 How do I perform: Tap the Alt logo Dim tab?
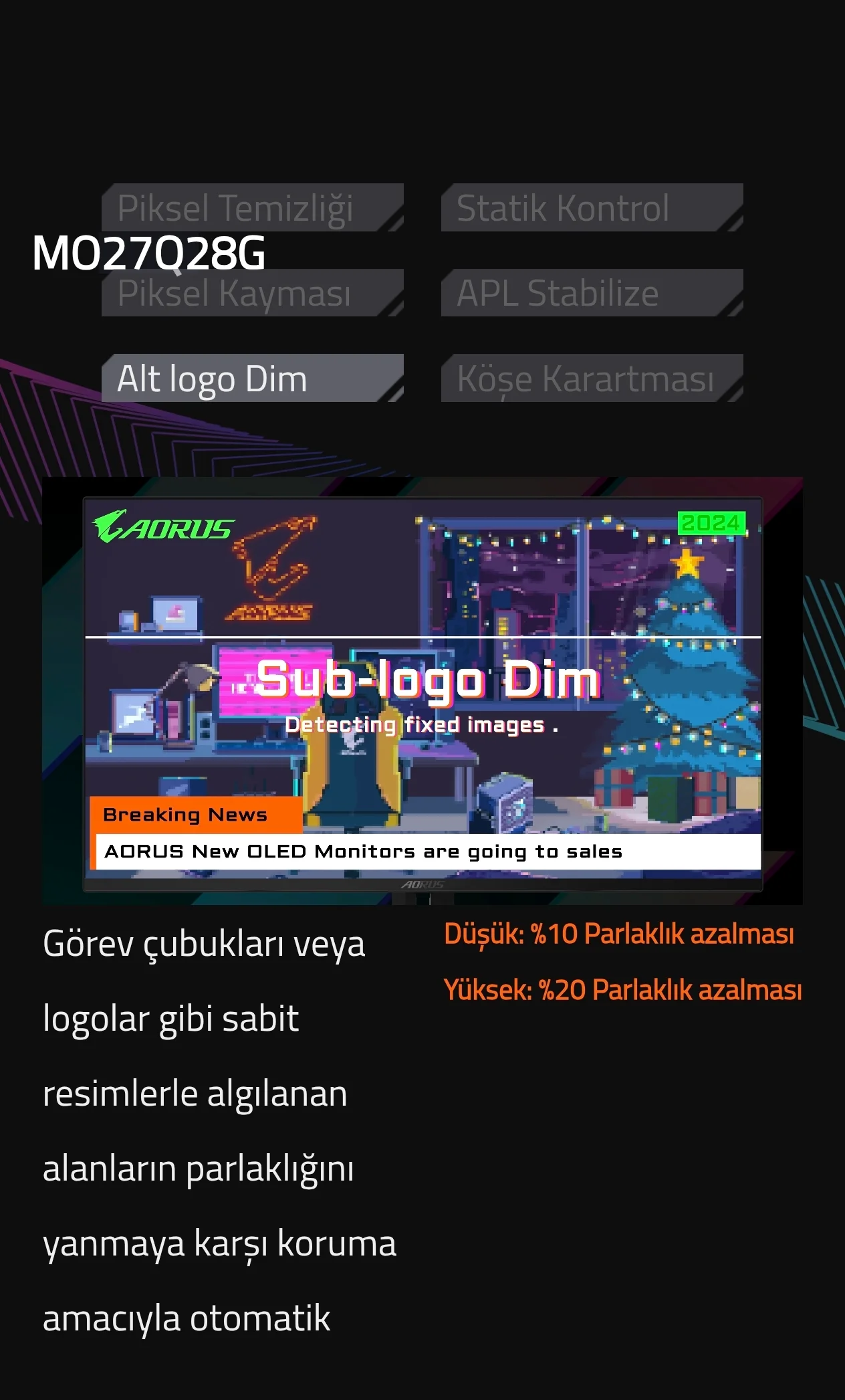pos(251,378)
